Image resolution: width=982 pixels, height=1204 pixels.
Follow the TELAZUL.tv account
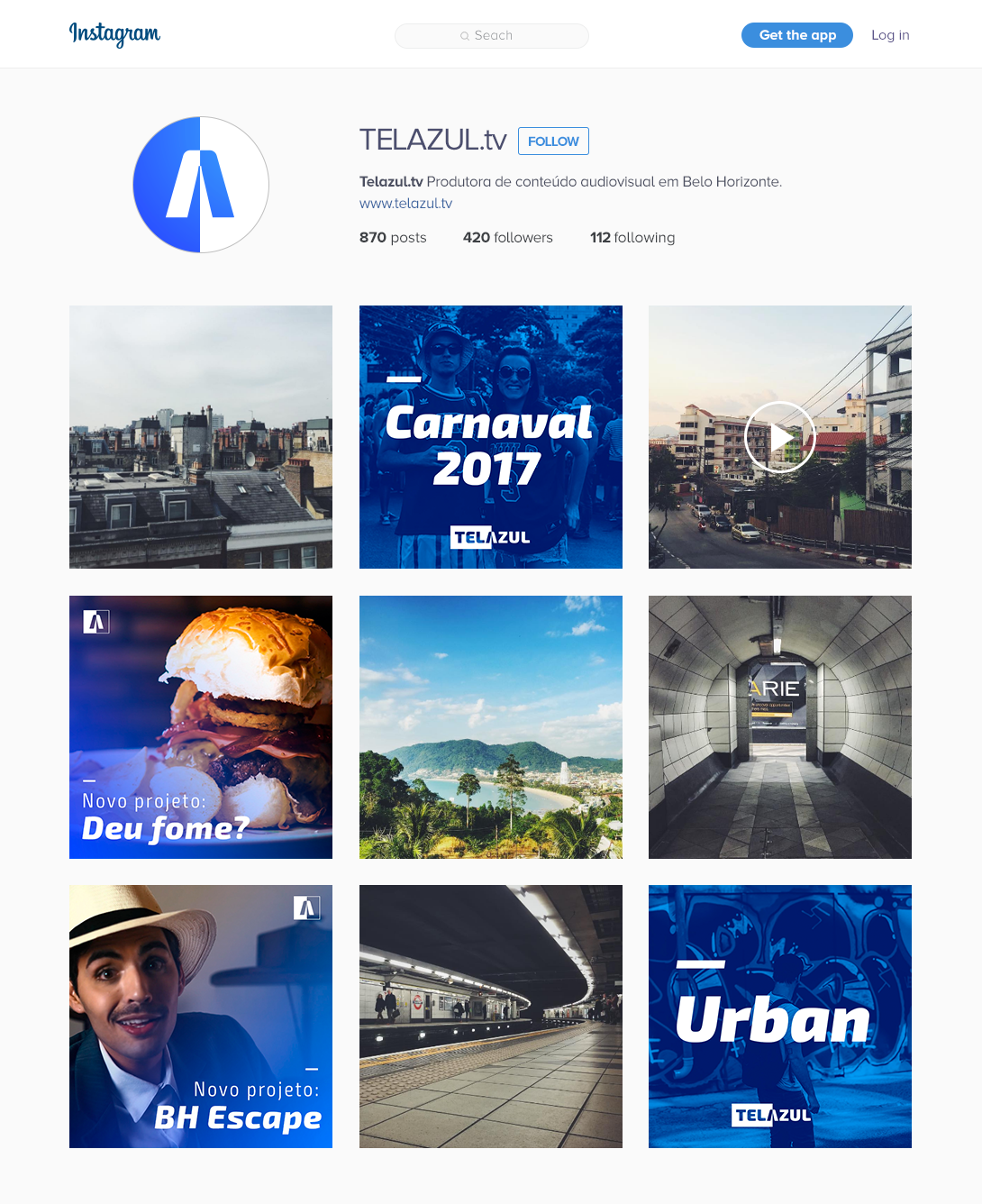pos(553,141)
